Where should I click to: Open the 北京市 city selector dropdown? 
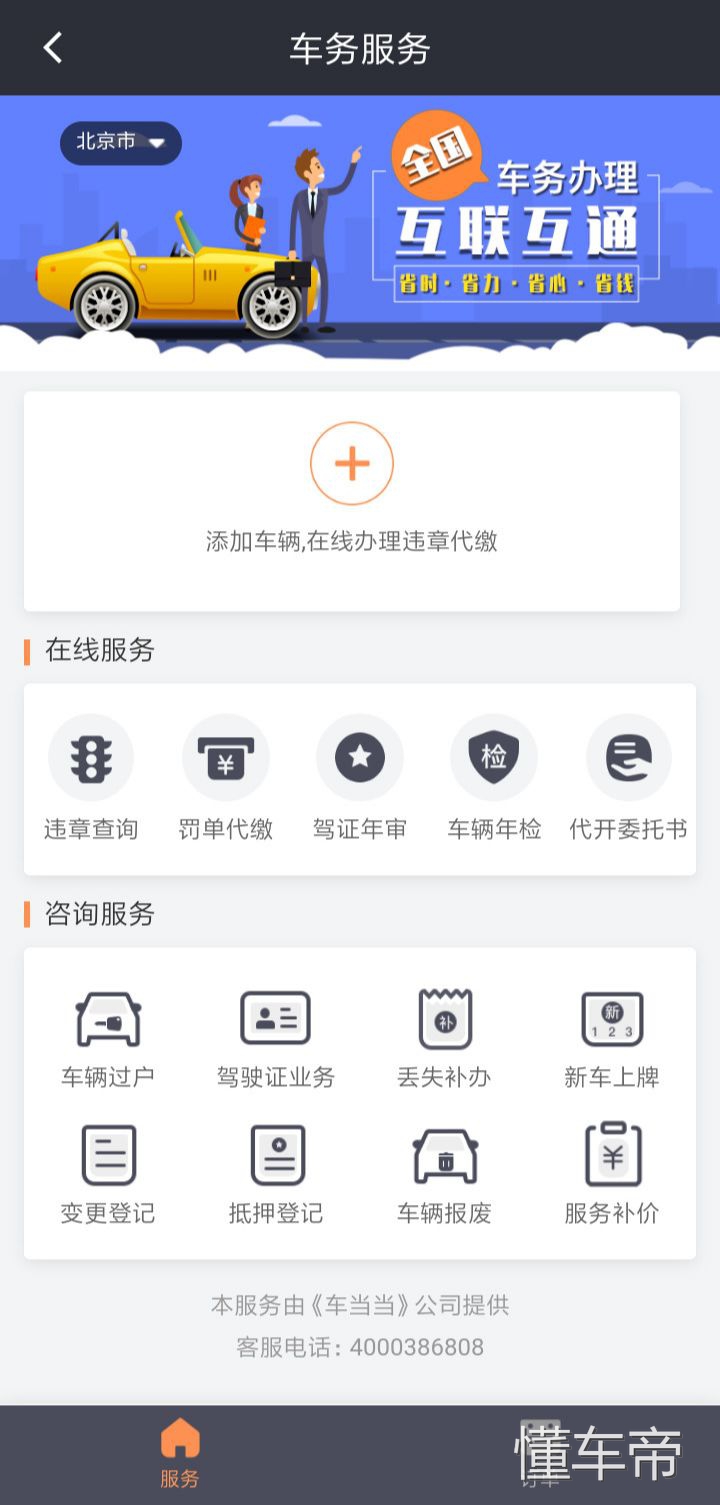point(120,143)
